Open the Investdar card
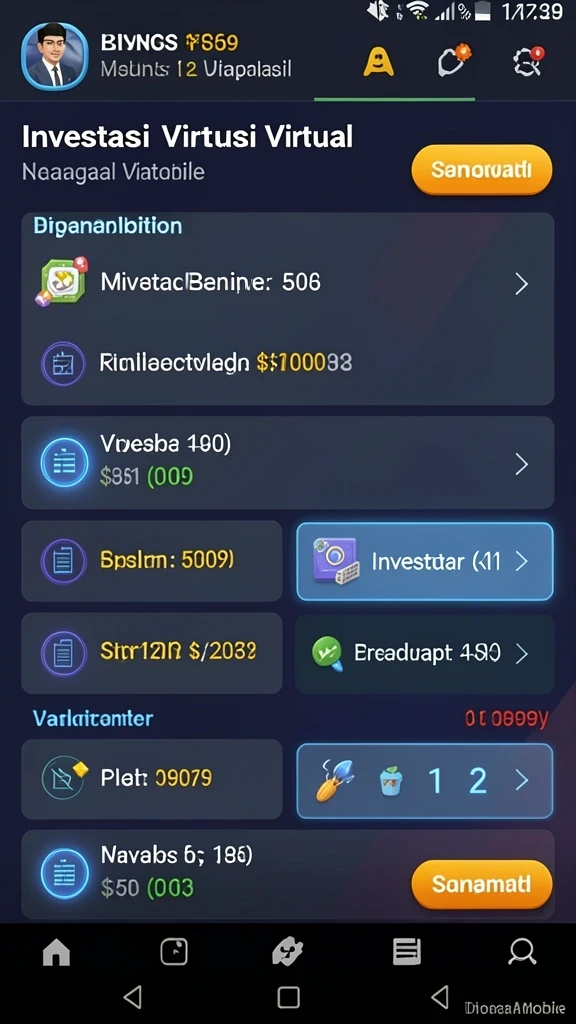The height and width of the screenshot is (1024, 576). click(425, 562)
